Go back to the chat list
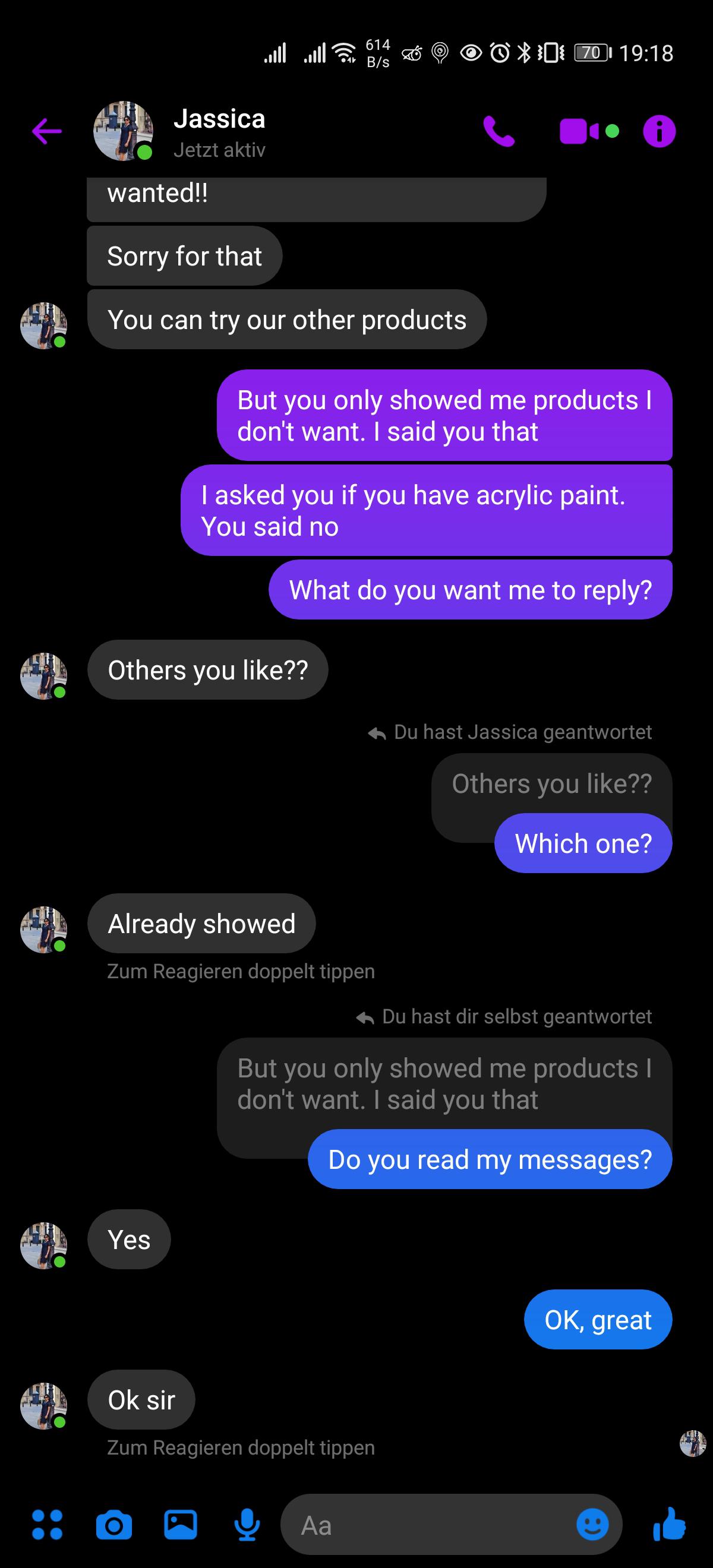The width and height of the screenshot is (713, 1568). point(47,131)
